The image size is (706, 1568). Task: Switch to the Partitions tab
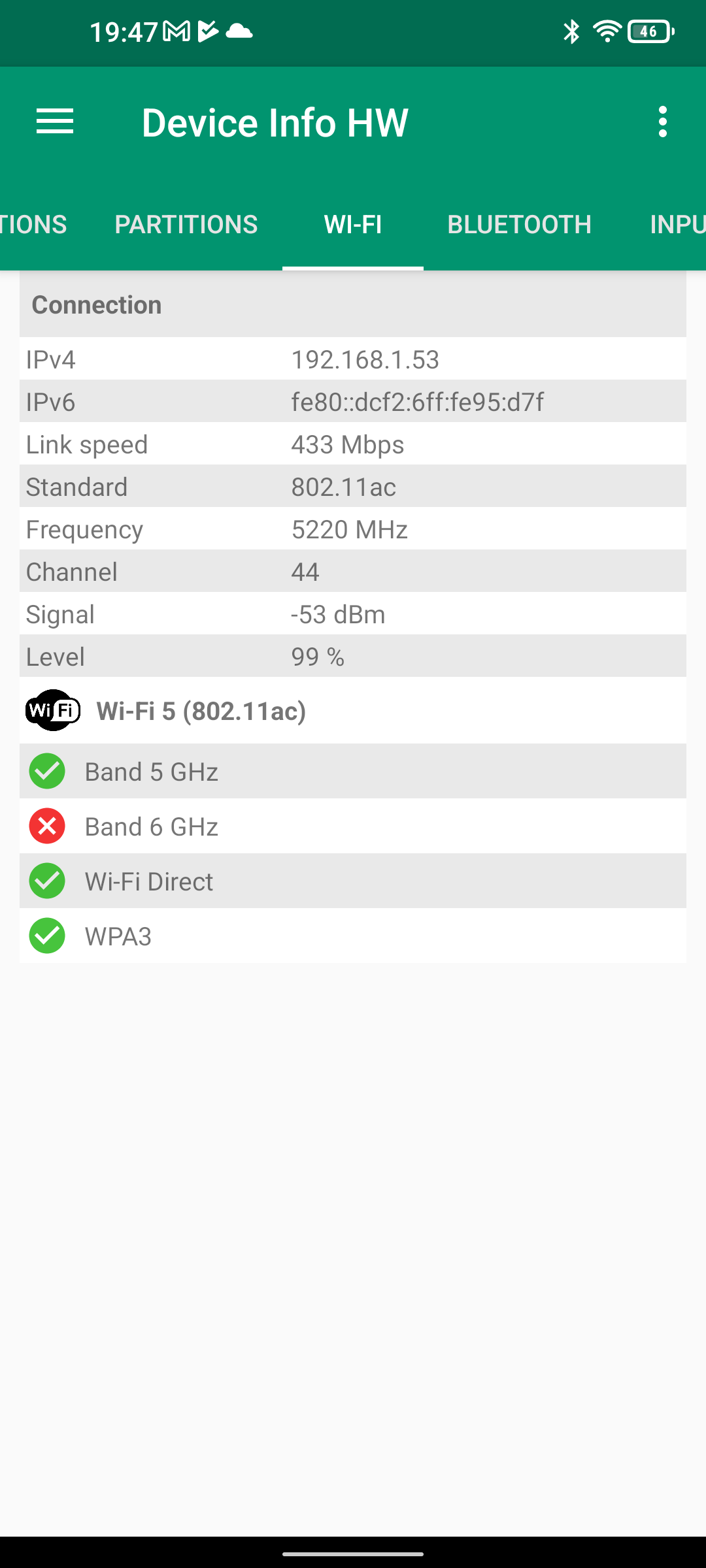[186, 224]
